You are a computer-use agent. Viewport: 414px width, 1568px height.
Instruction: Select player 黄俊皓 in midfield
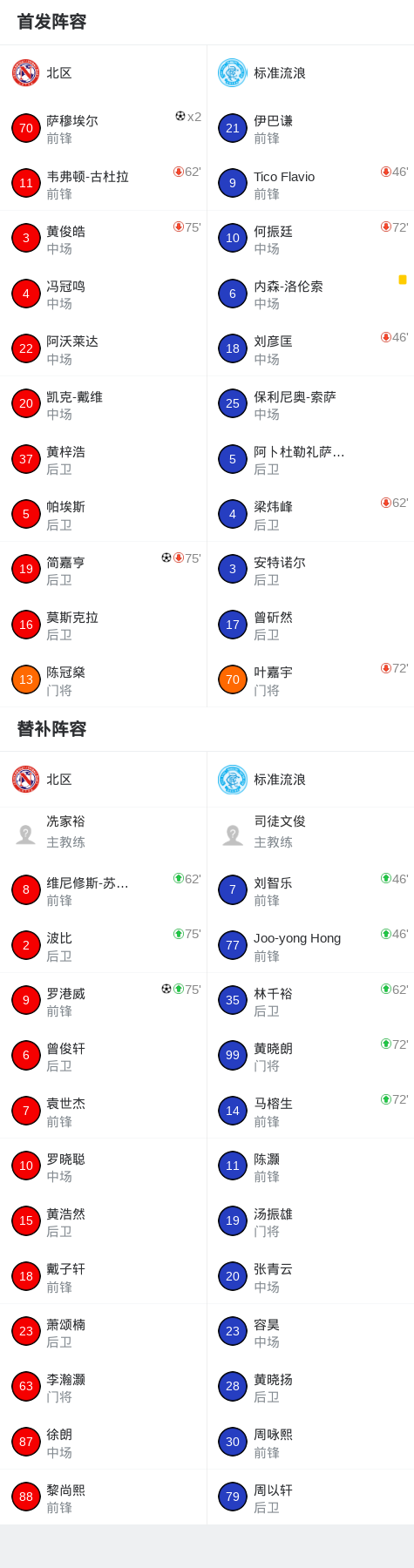click(103, 239)
